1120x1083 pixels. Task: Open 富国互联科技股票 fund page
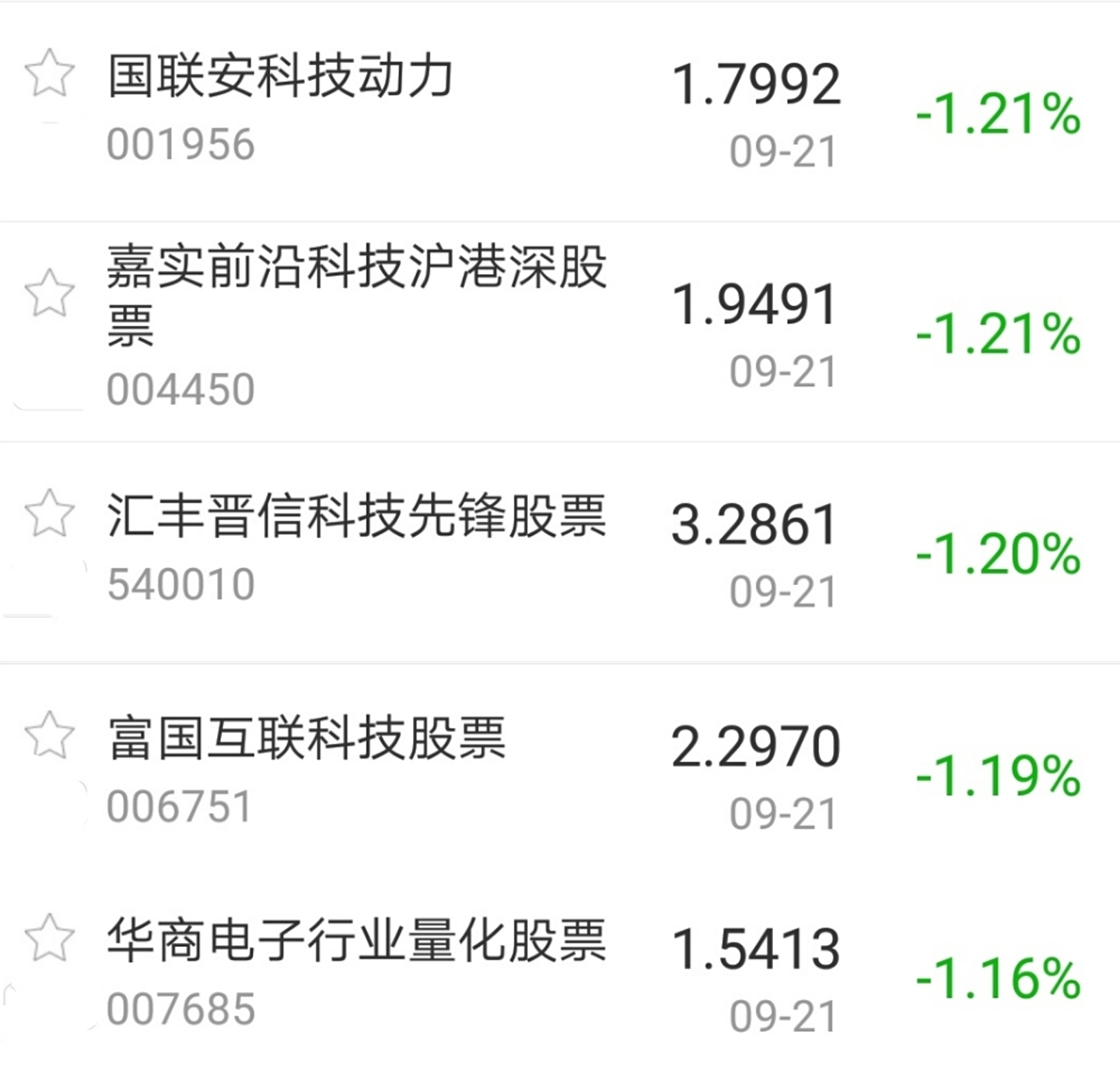point(306,738)
